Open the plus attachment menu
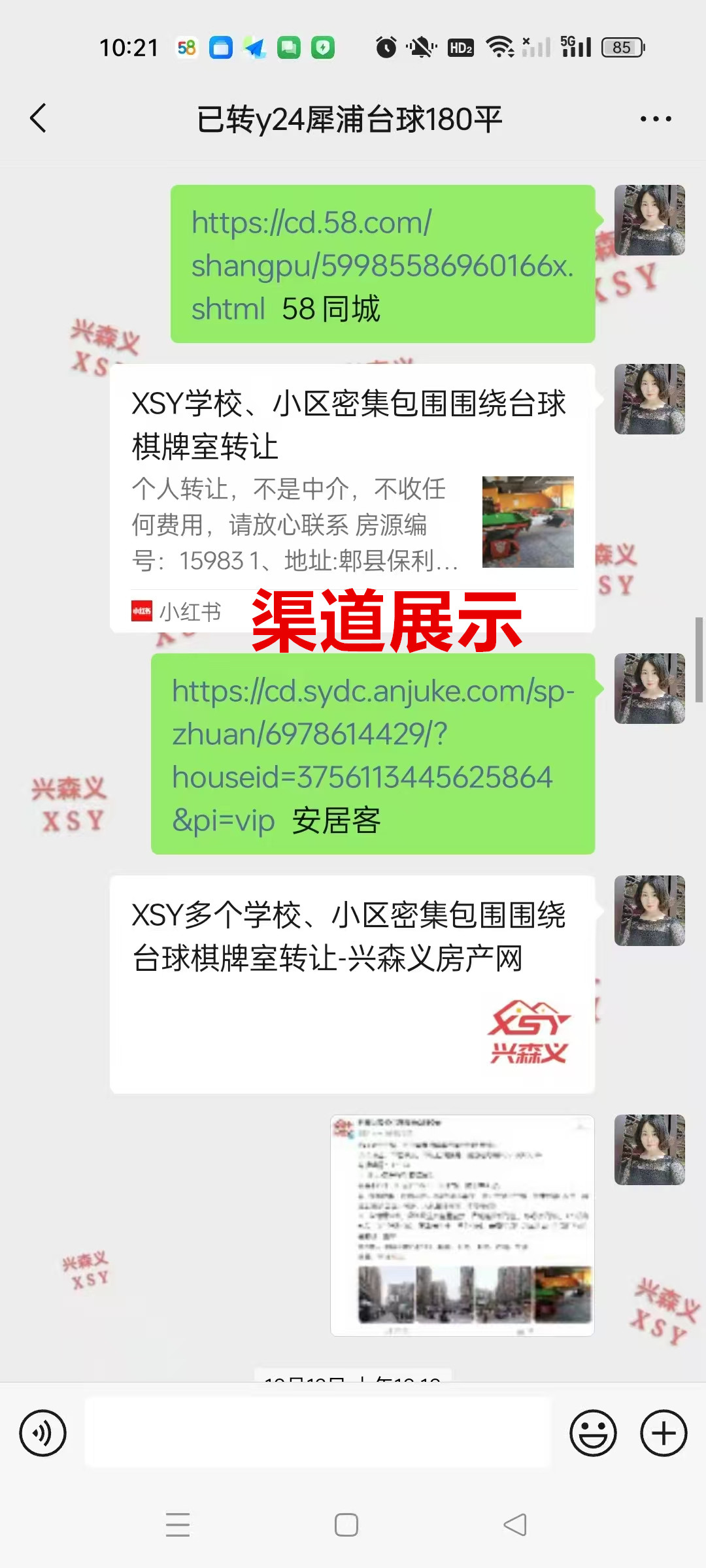 coord(663,1433)
